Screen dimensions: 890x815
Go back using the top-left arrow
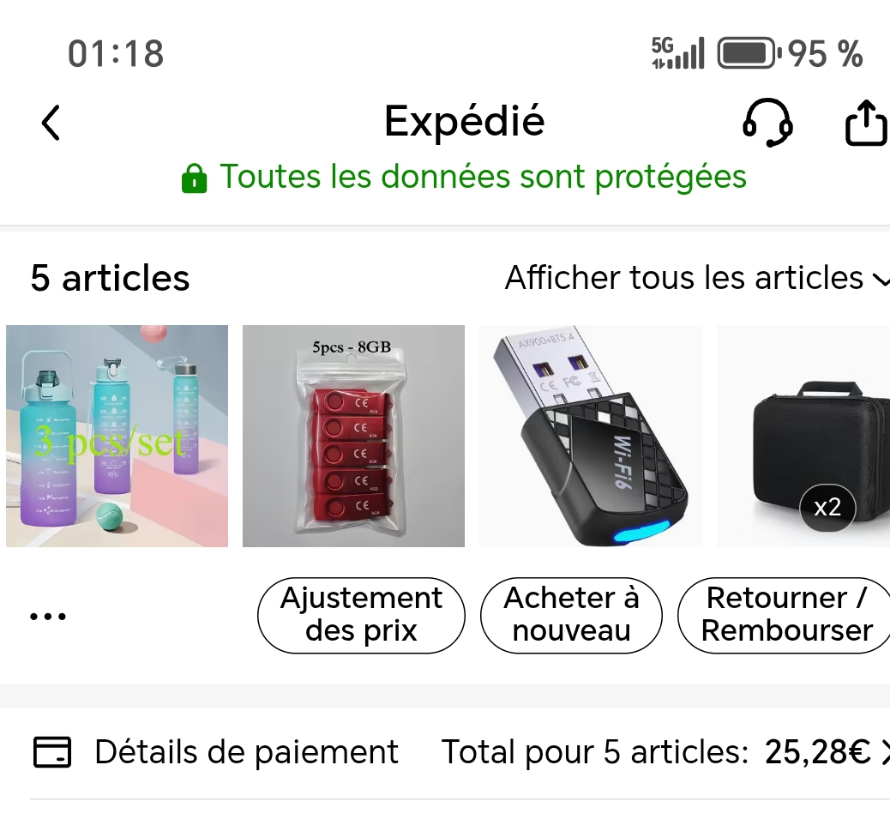[x=51, y=123]
